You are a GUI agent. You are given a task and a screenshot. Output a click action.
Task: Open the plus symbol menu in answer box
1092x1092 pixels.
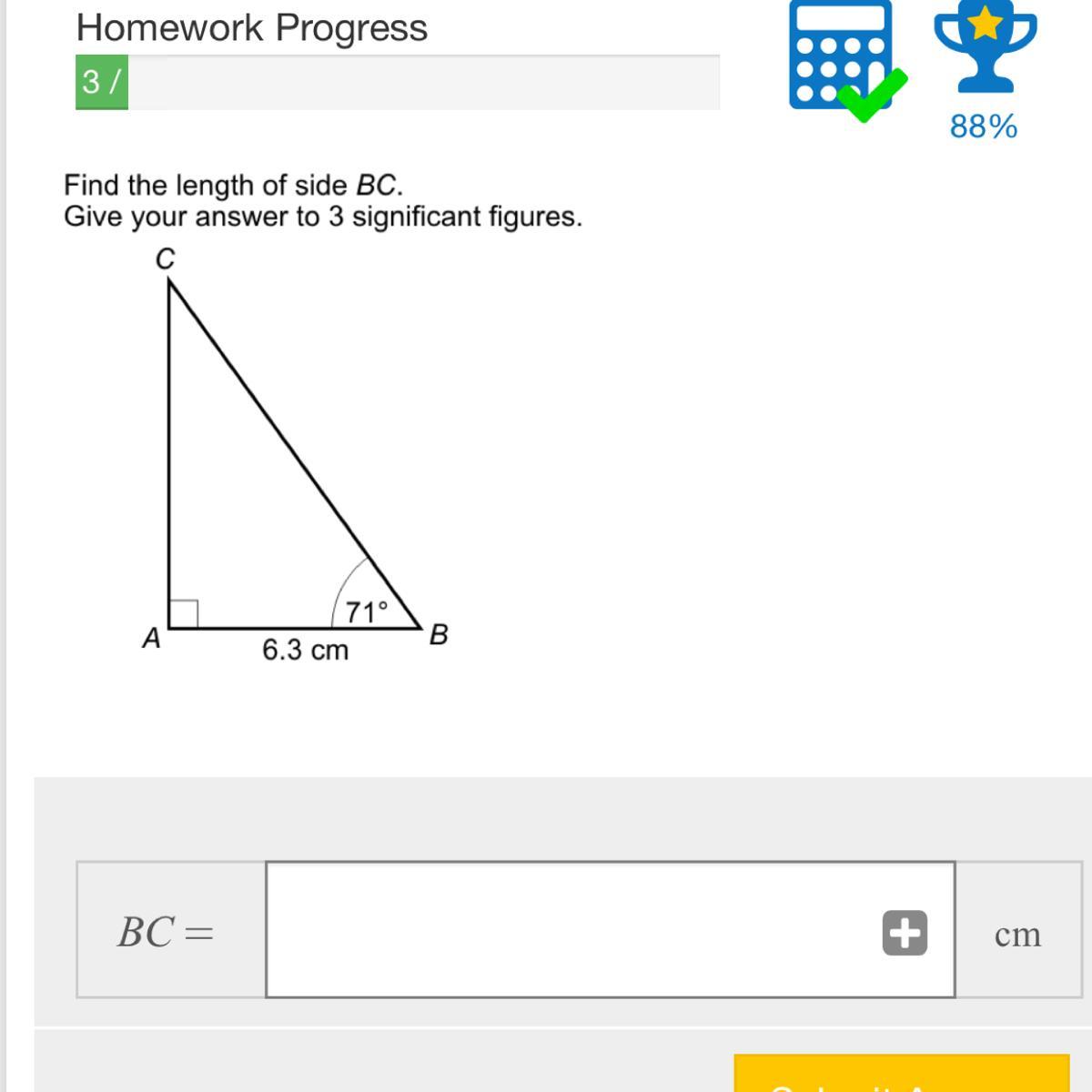click(905, 933)
